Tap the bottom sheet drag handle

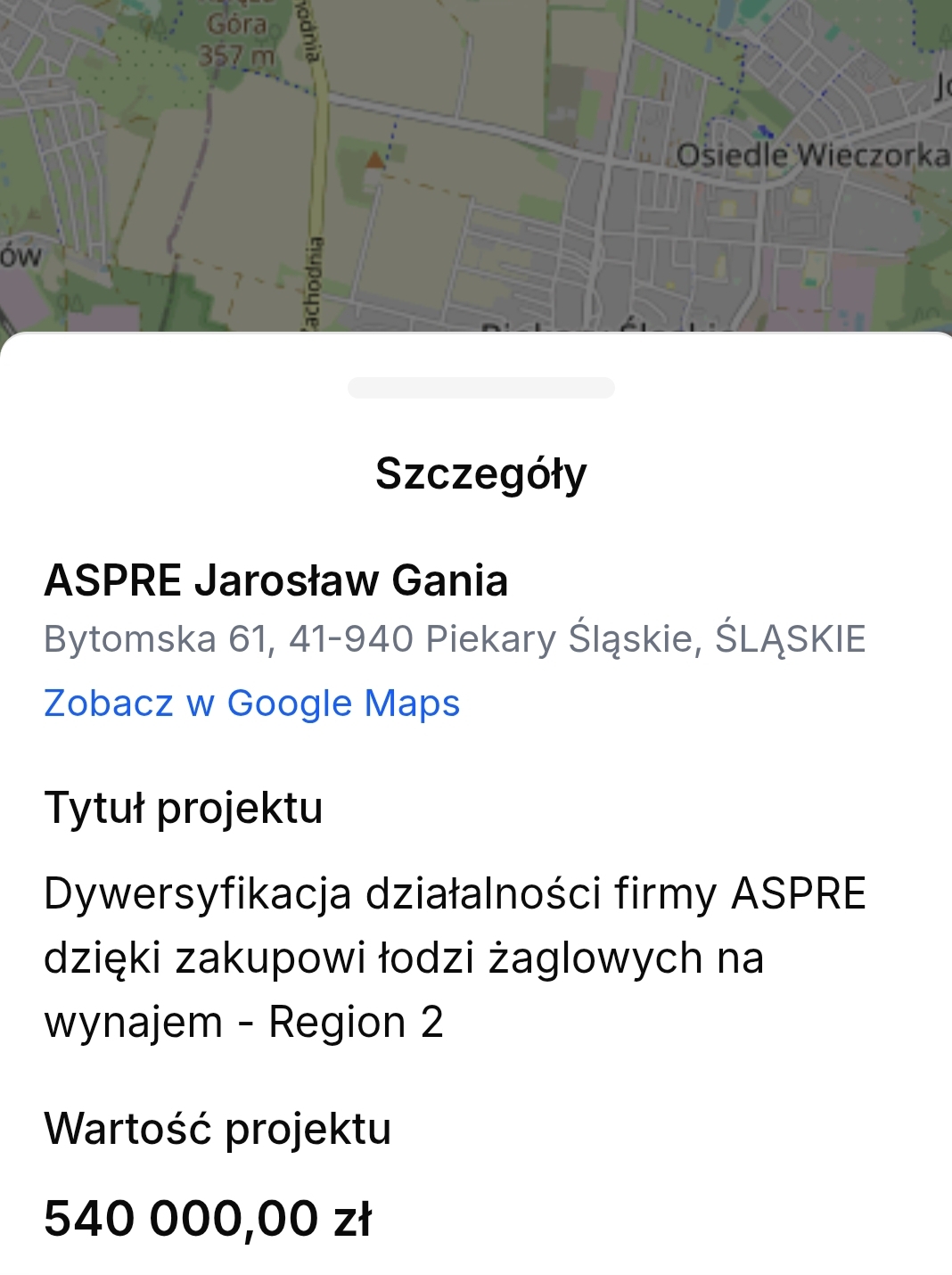click(480, 388)
